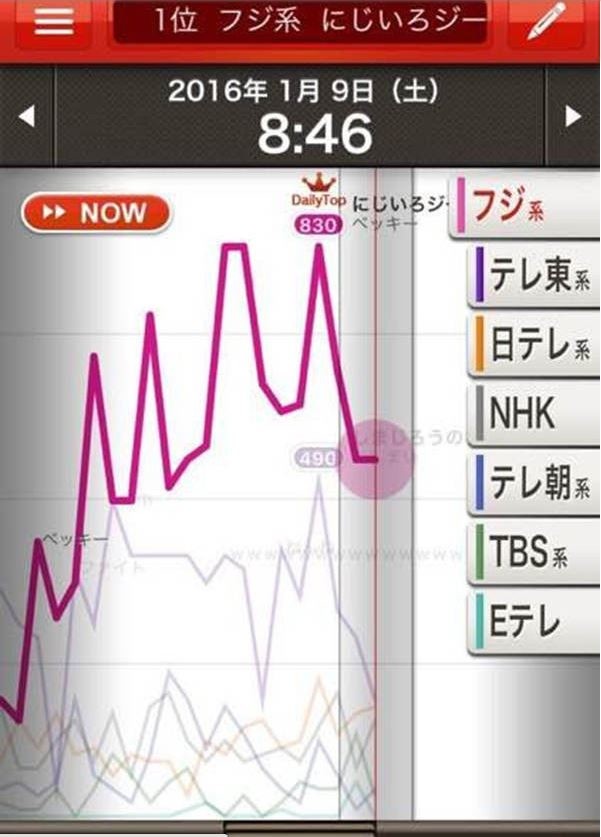Open the top-ranked フジ系 program banner
Screen dimensions: 601x837
coord(300,22)
